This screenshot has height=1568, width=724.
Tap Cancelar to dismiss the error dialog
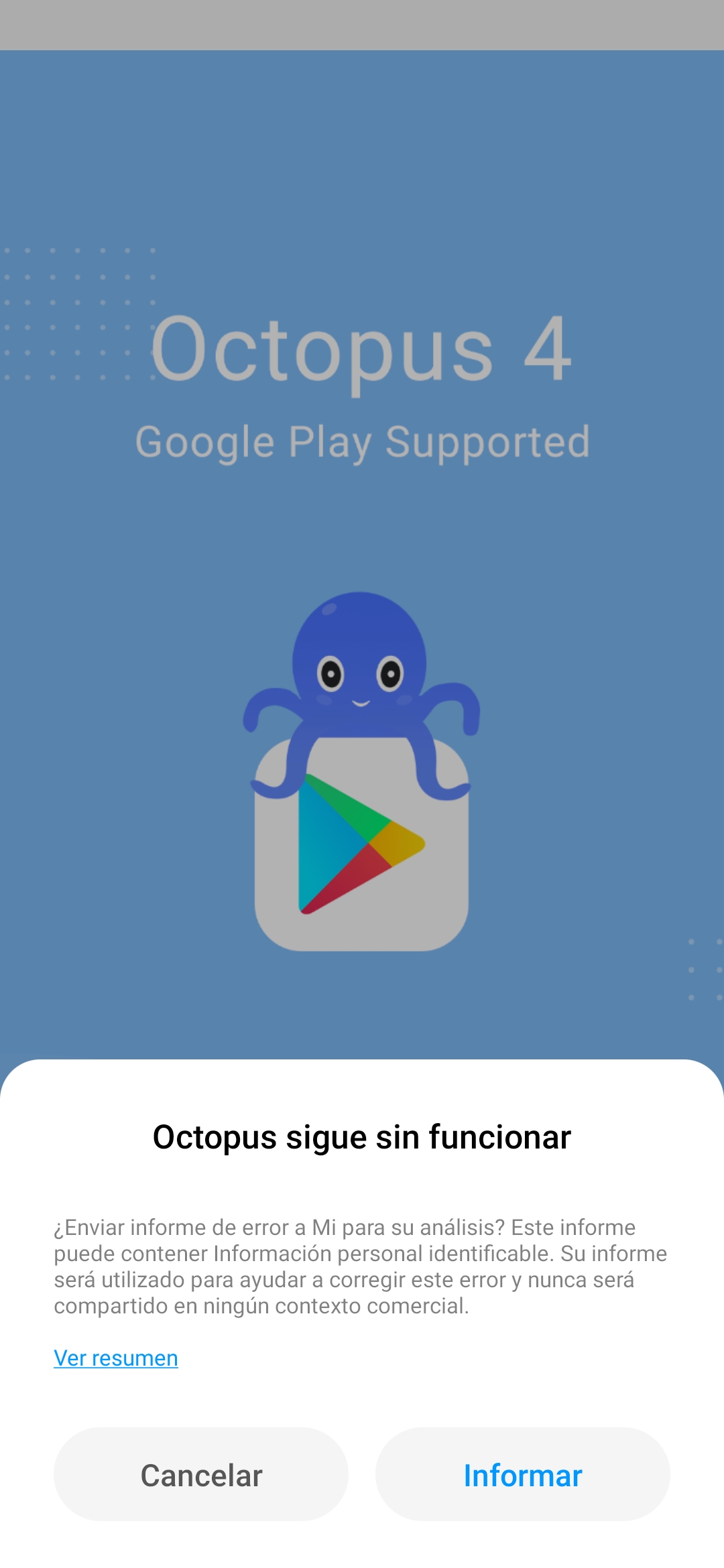point(201,1474)
